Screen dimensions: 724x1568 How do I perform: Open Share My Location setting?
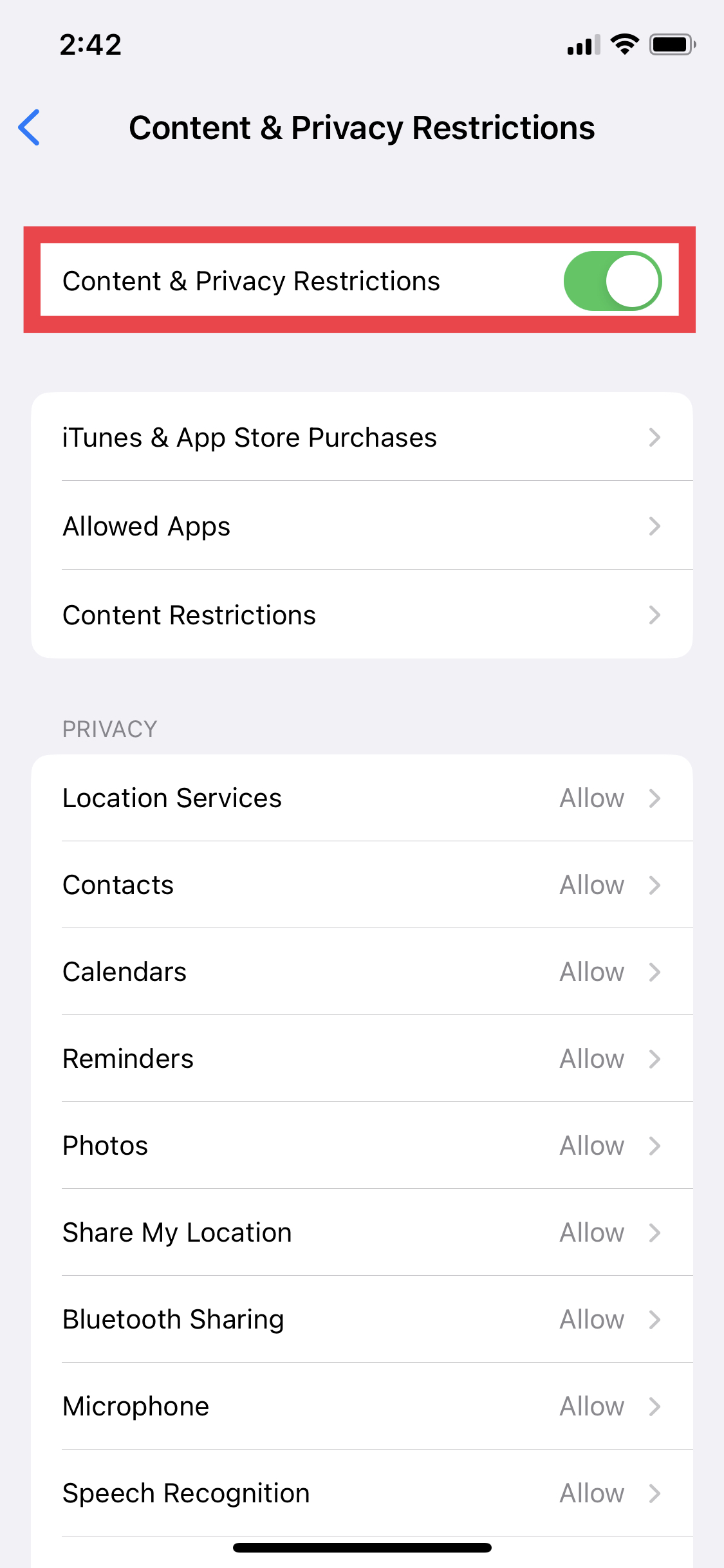pos(362,1233)
